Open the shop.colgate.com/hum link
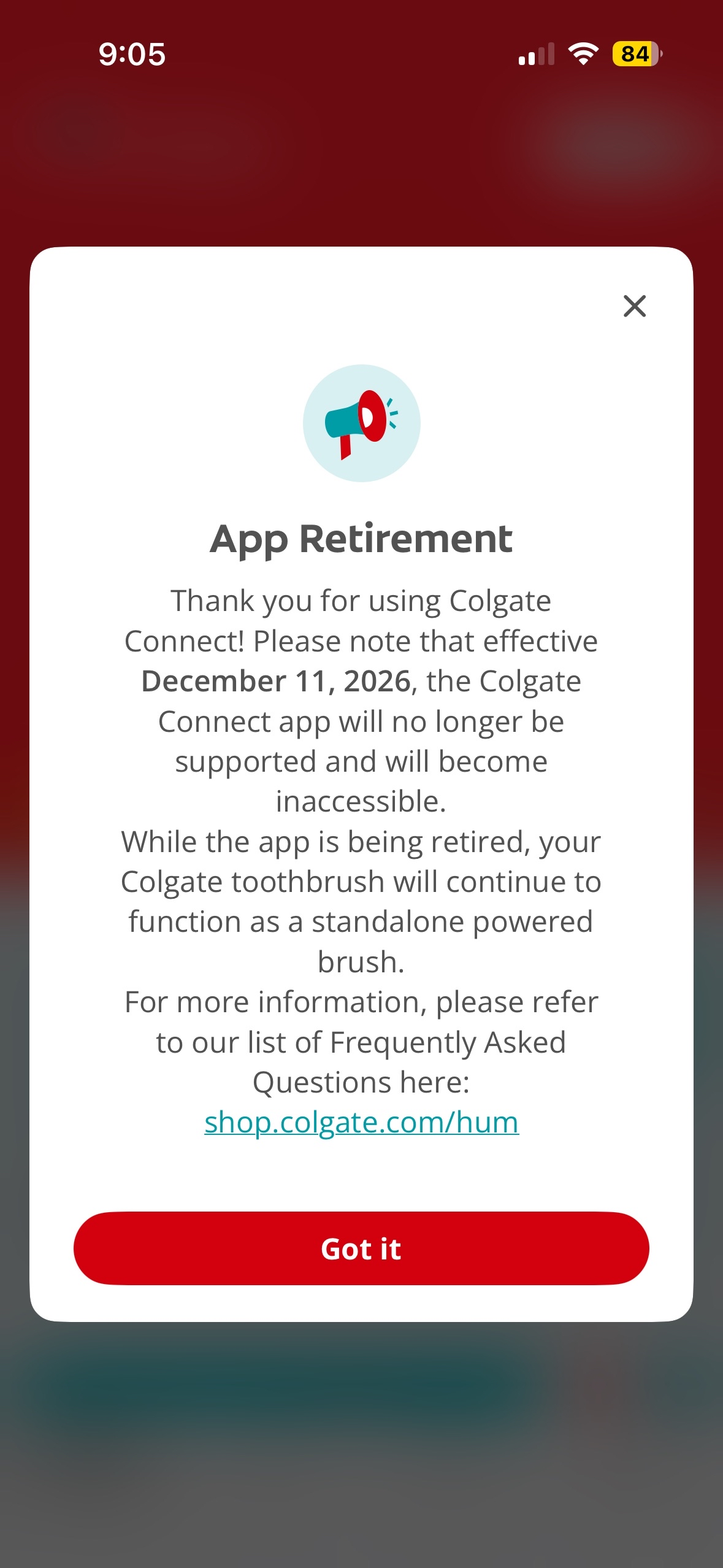 click(x=361, y=1123)
